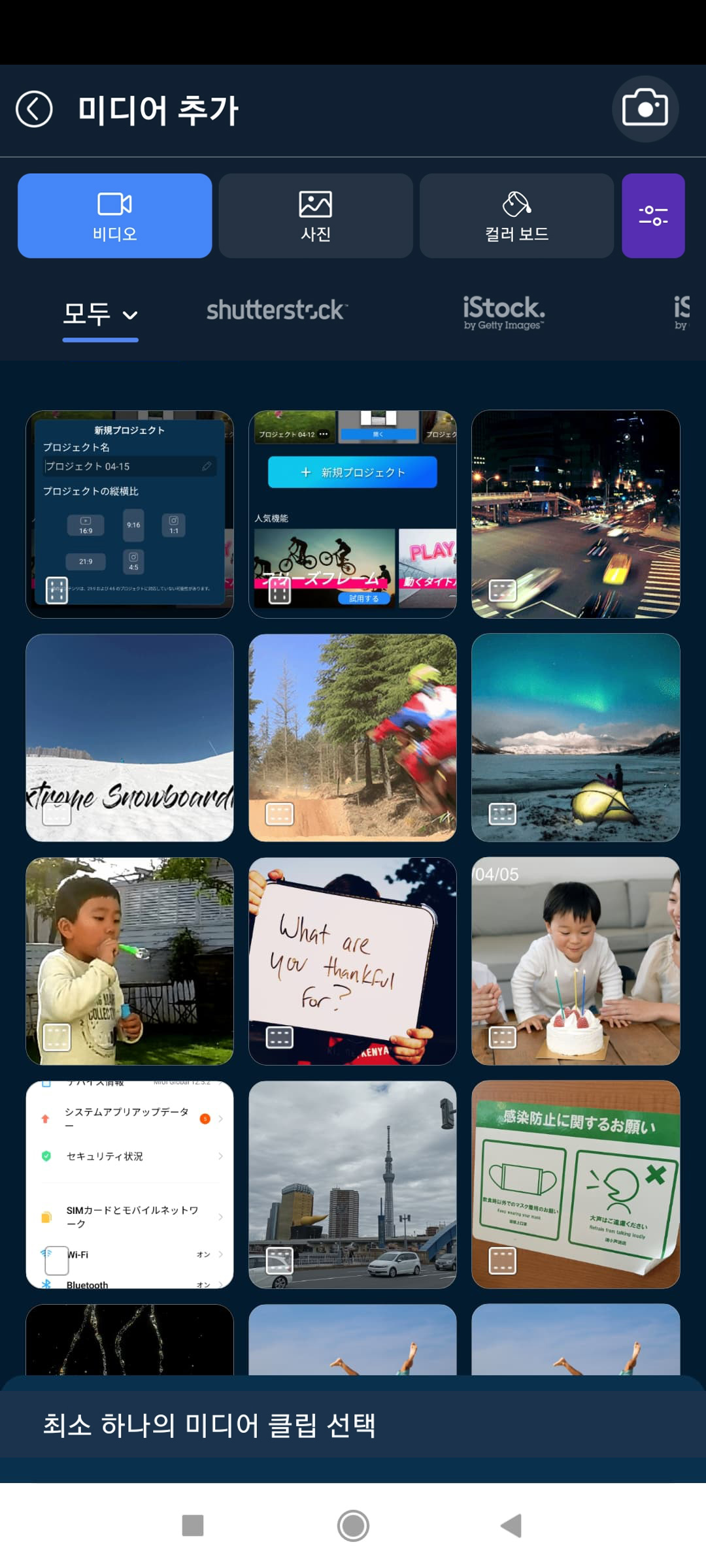Screen dimensions: 706x1568
Task: Switch to the 사진 tab
Action: point(316,216)
